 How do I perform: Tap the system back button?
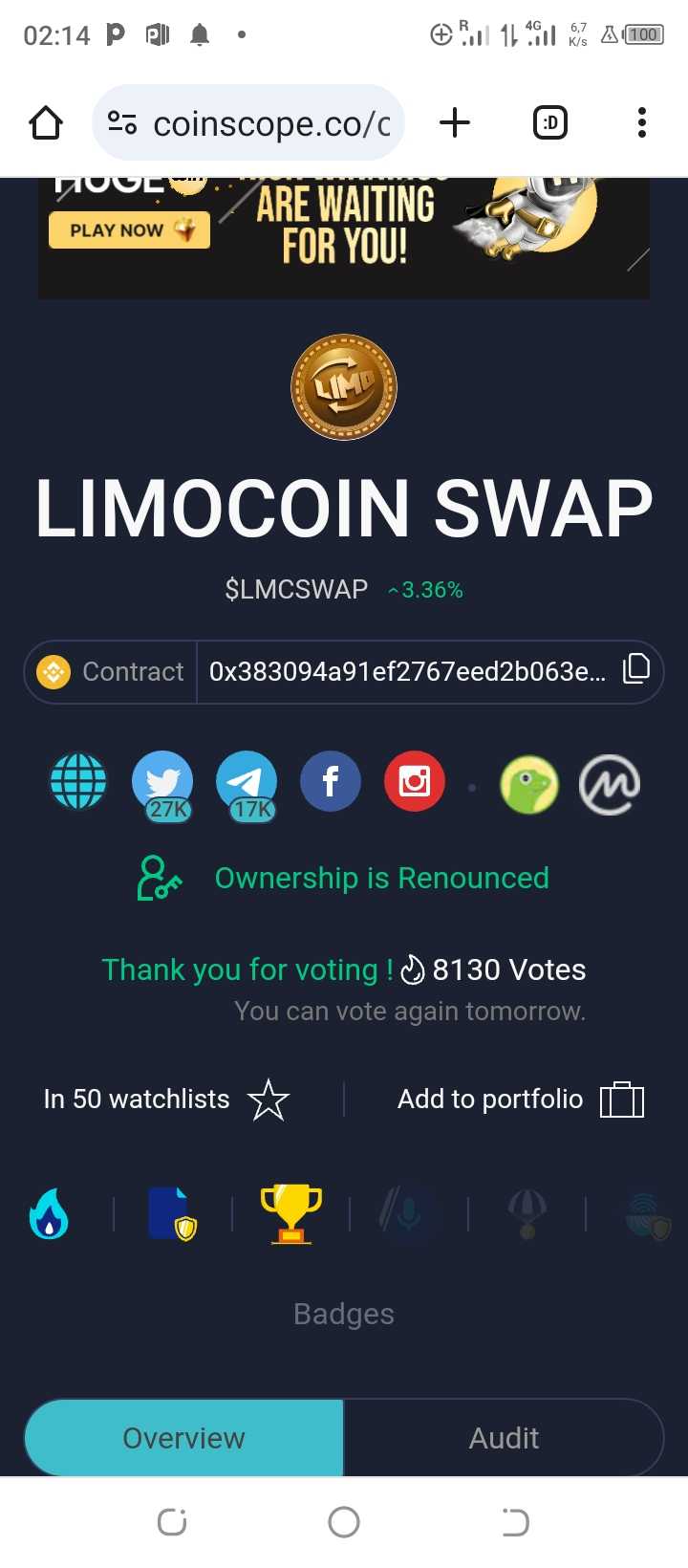point(515,1522)
